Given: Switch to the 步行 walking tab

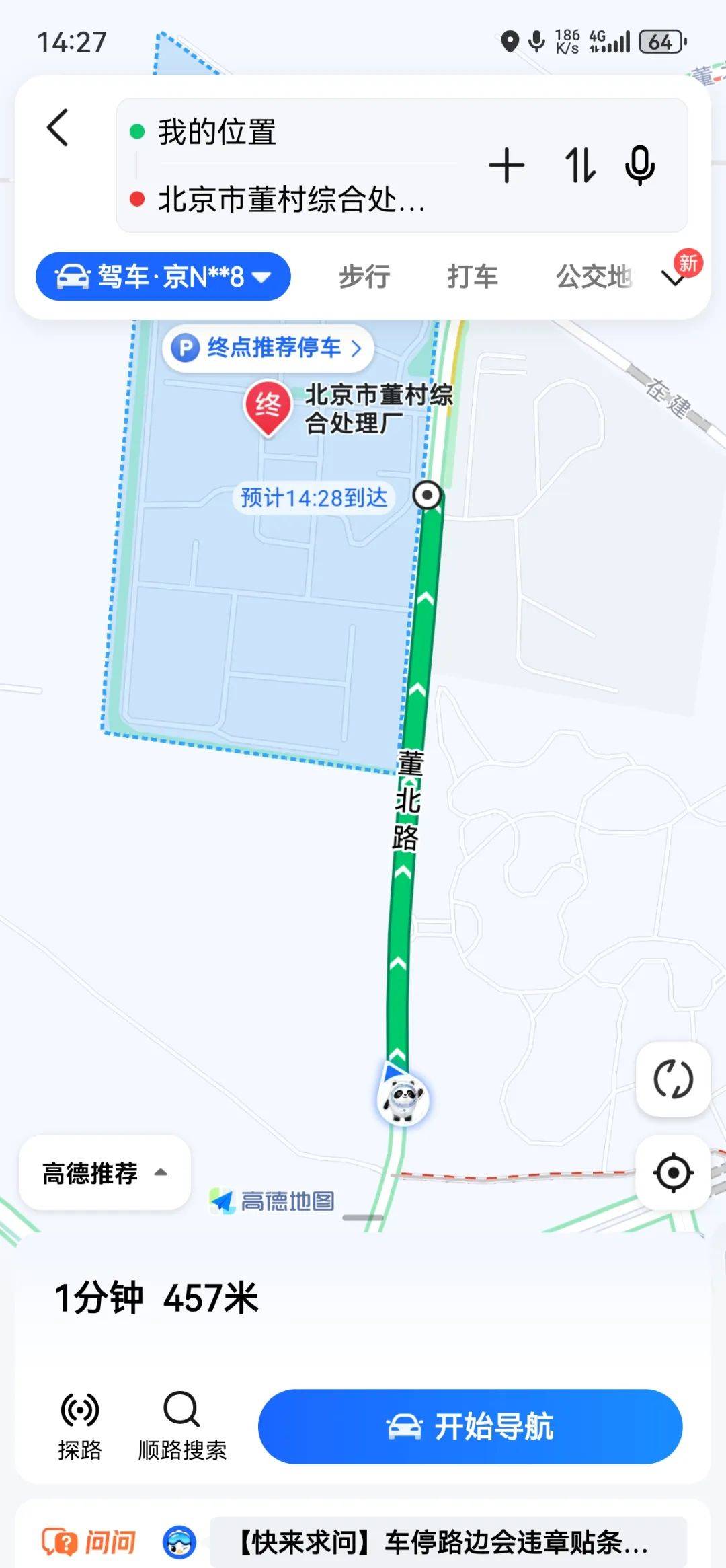Looking at the screenshot, I should (364, 276).
